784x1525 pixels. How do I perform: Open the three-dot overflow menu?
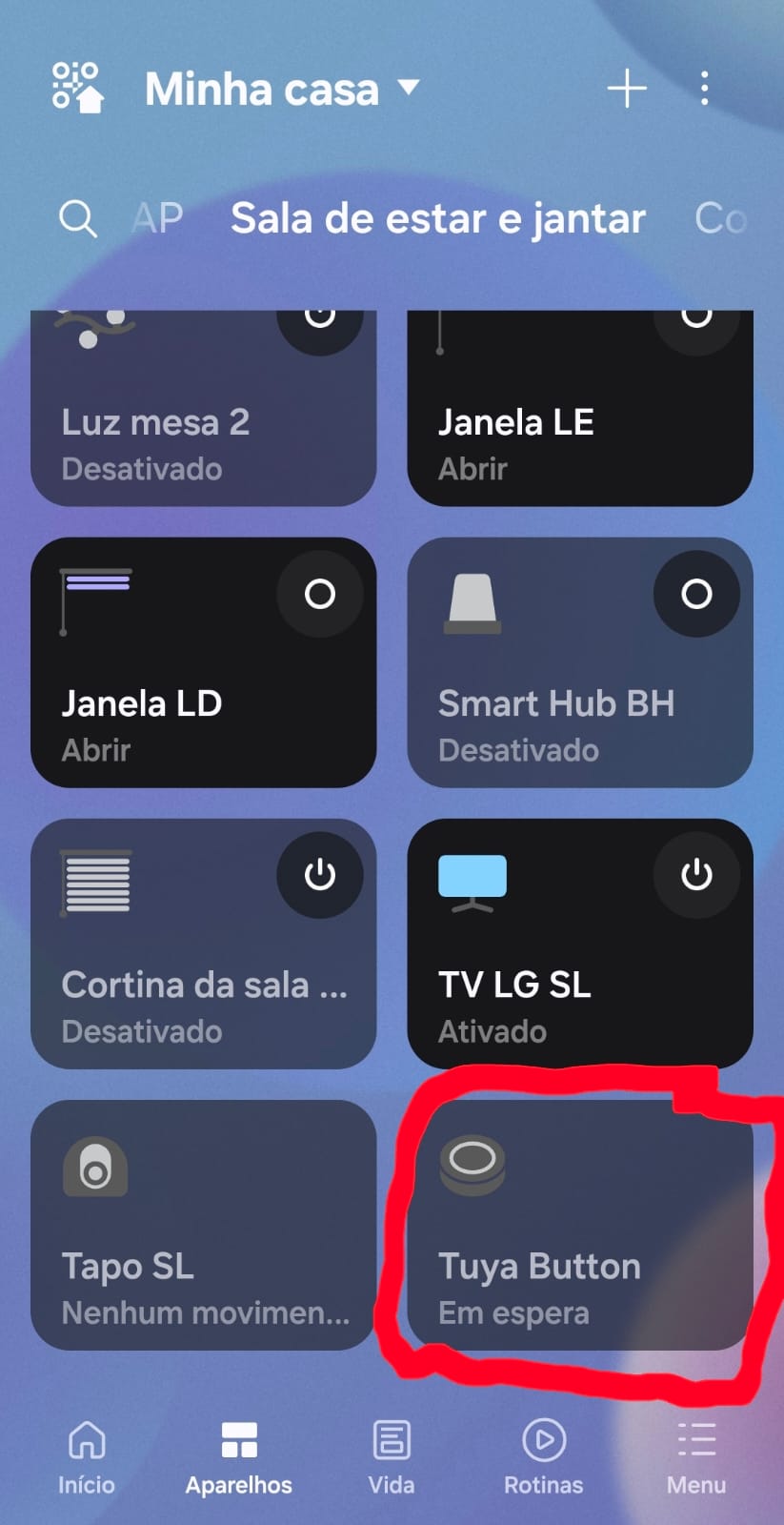coord(704,89)
